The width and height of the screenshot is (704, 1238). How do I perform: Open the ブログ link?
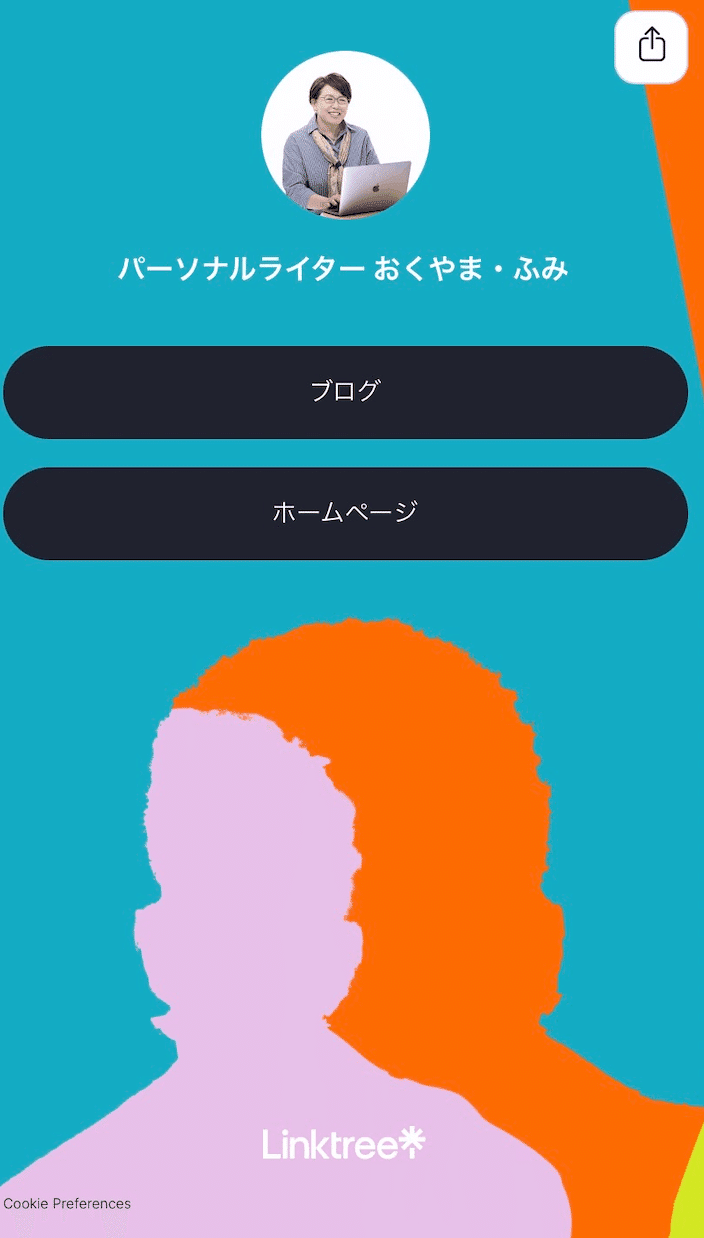(x=345, y=392)
